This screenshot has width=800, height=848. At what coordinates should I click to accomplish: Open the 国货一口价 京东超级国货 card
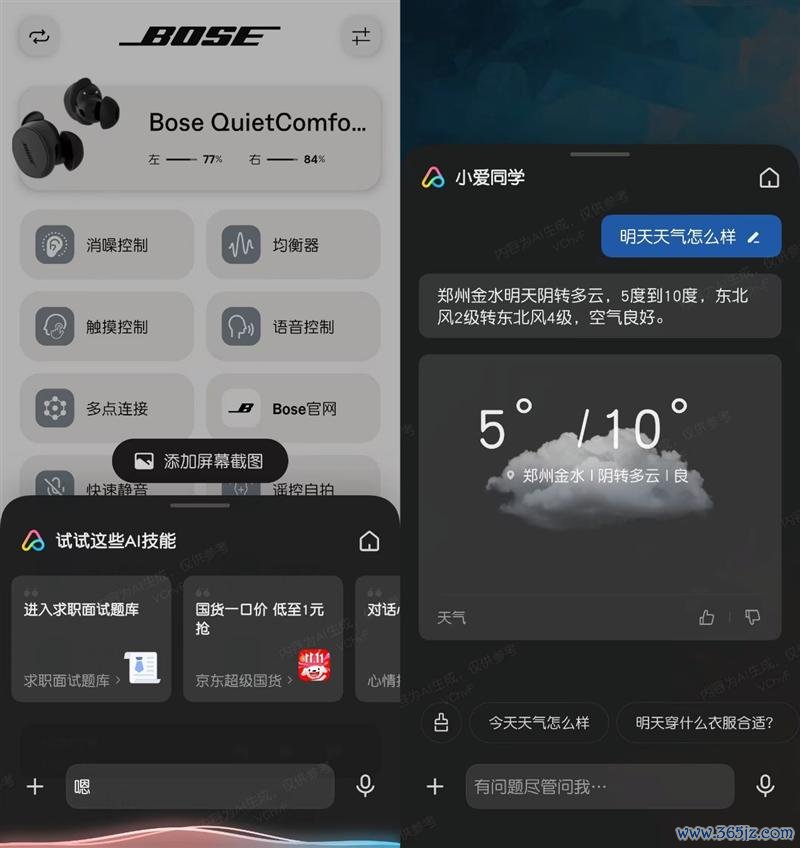click(263, 639)
